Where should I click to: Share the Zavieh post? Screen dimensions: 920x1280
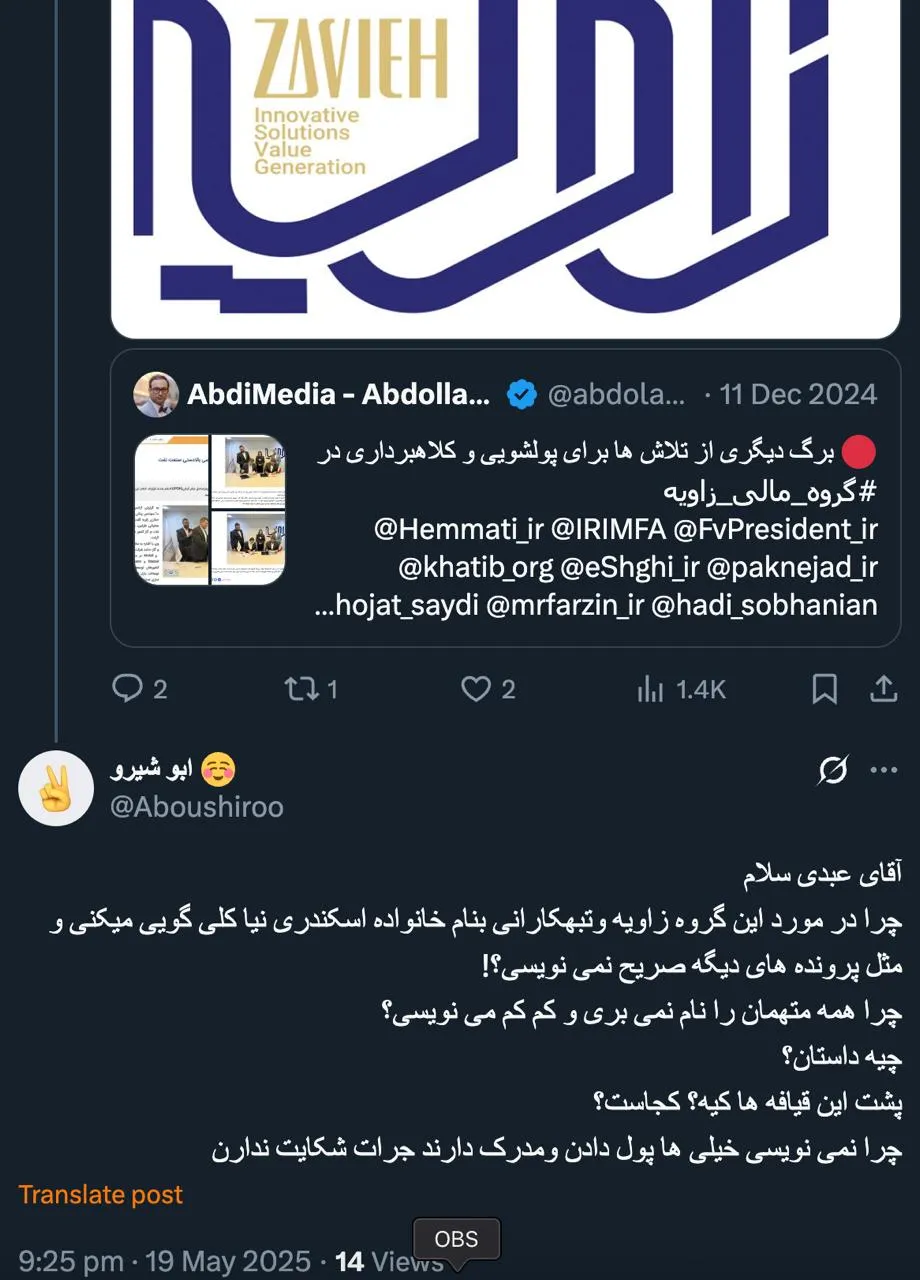(x=883, y=688)
